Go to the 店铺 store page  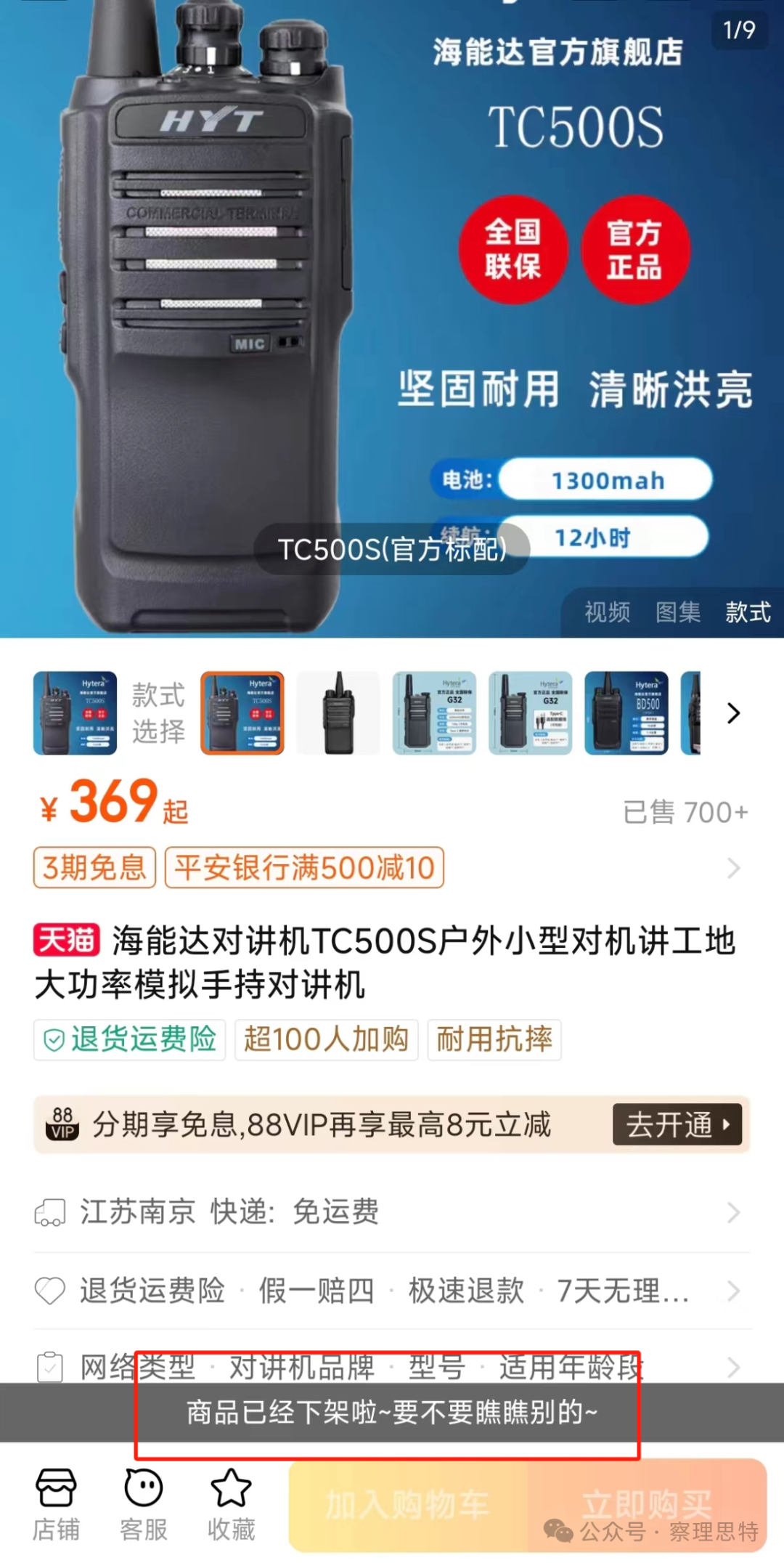coord(56,1505)
